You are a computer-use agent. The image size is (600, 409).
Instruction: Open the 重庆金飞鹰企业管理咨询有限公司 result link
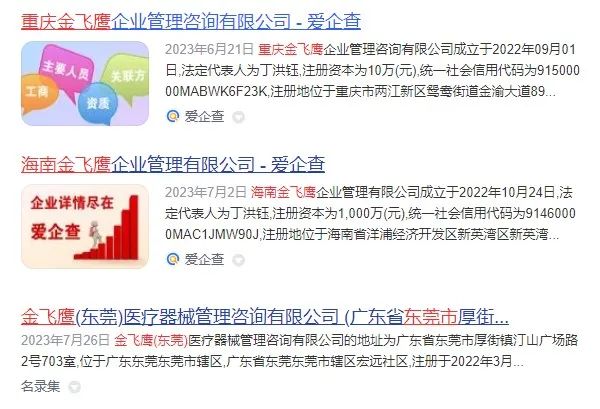(190, 21)
